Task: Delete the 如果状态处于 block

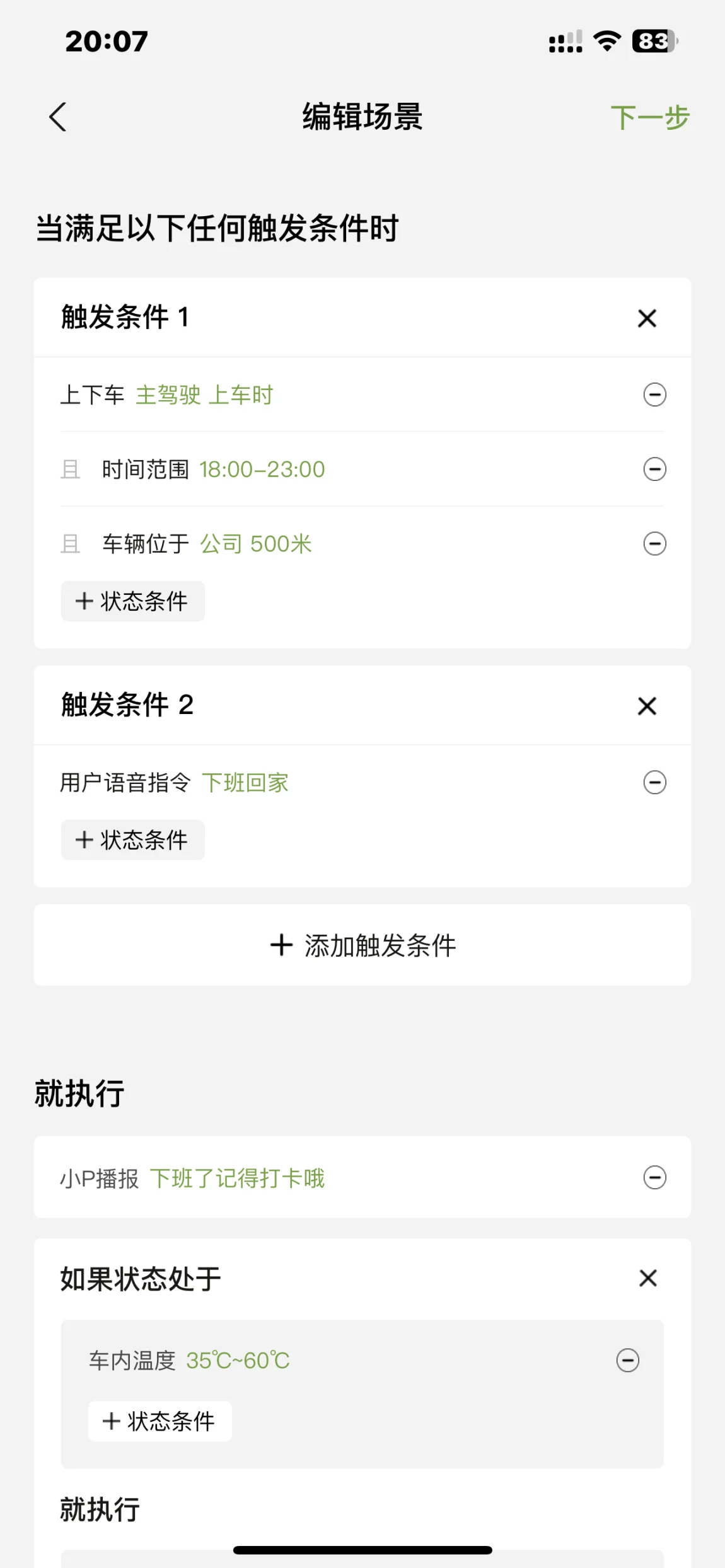Action: point(647,1279)
